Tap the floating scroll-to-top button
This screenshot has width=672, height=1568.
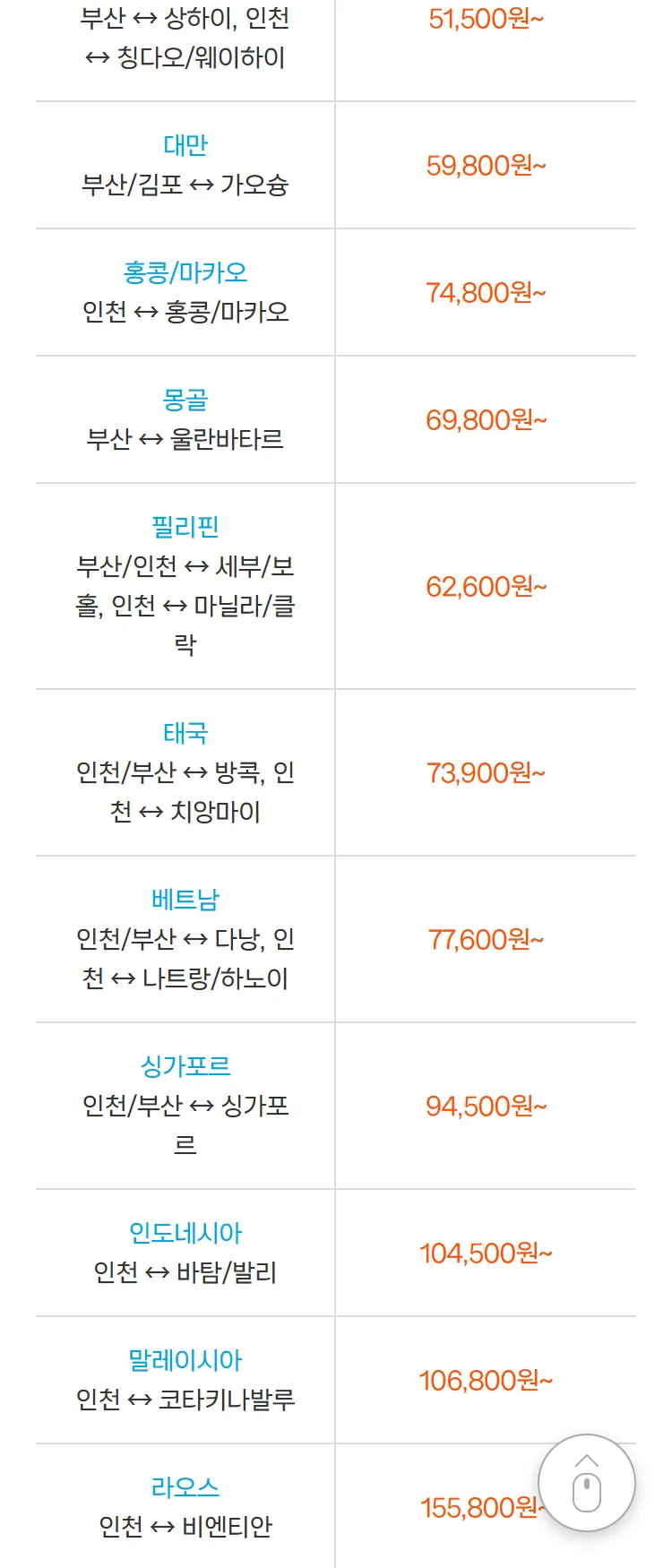coord(587,1483)
